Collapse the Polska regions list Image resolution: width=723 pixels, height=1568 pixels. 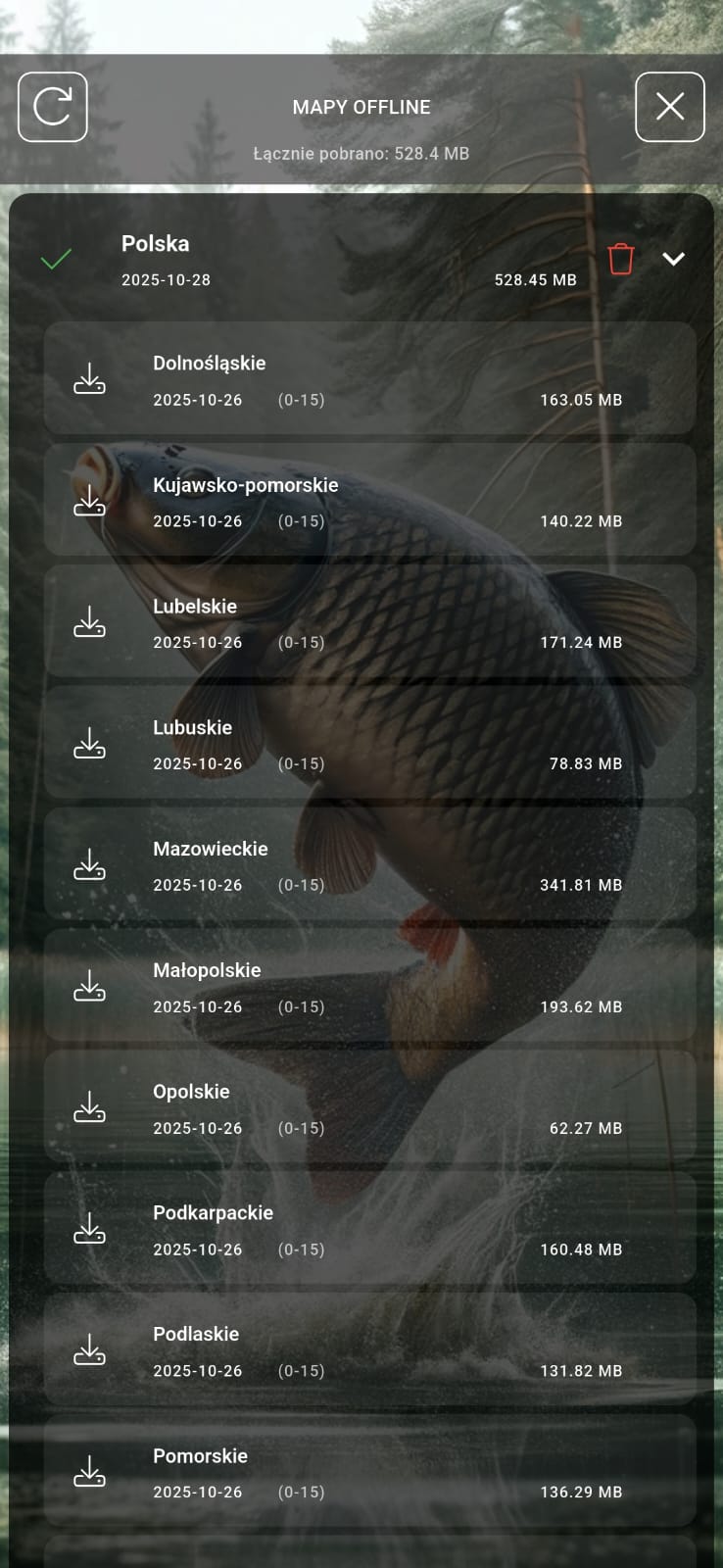[673, 259]
